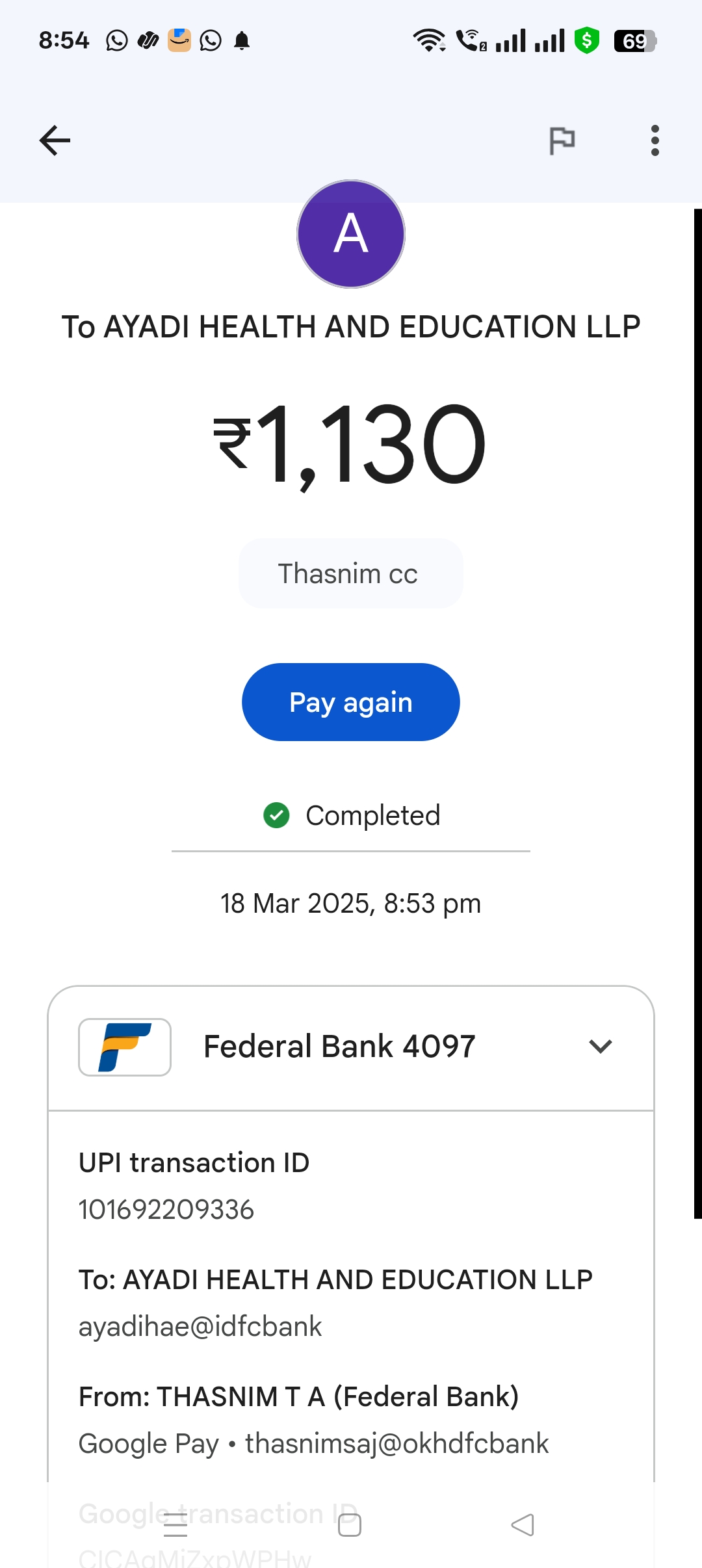Tap the Pay again button
Screen dimensions: 702x1568
[351, 702]
